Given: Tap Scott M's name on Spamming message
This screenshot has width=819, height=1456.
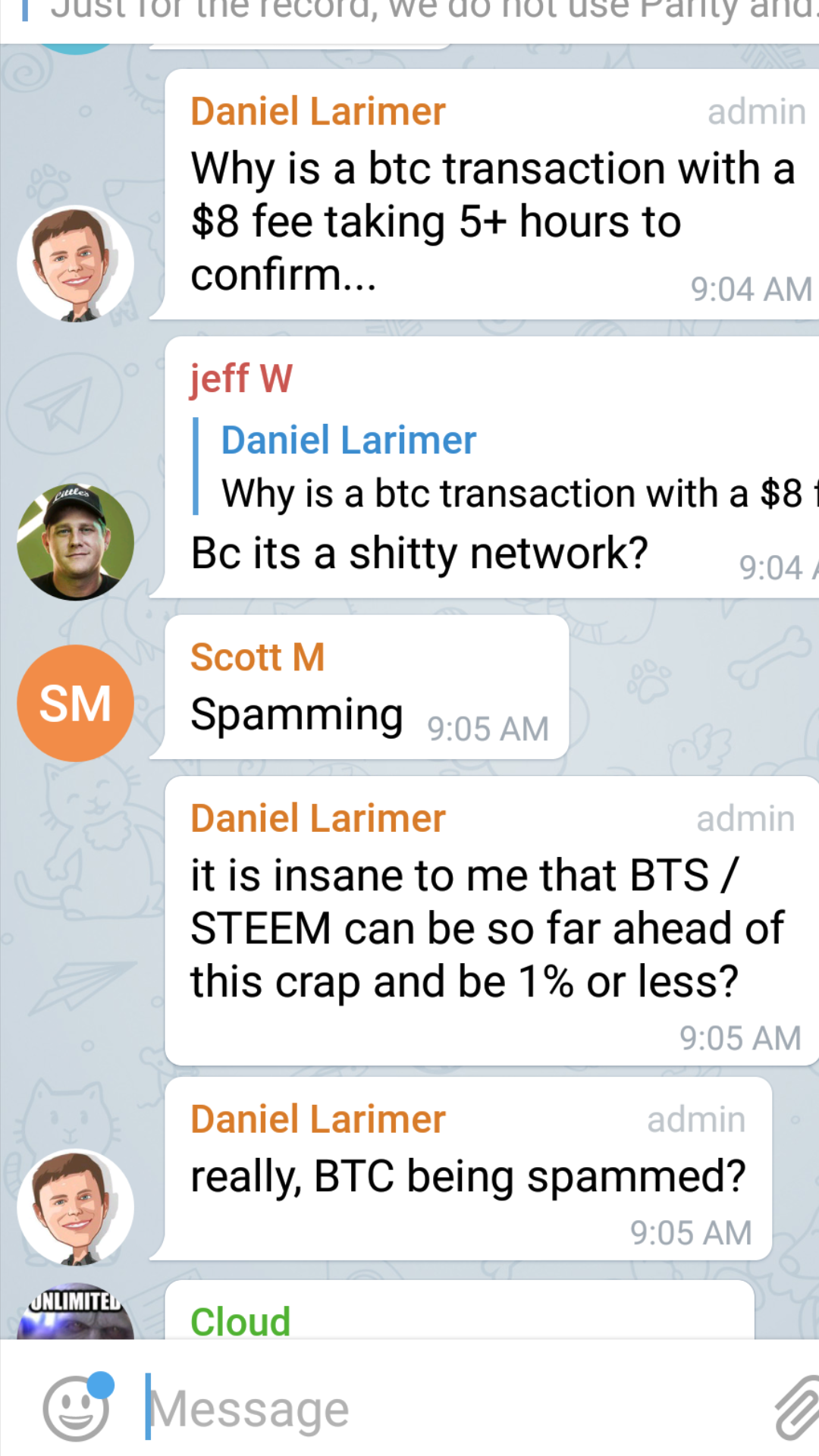Looking at the screenshot, I should [x=257, y=657].
